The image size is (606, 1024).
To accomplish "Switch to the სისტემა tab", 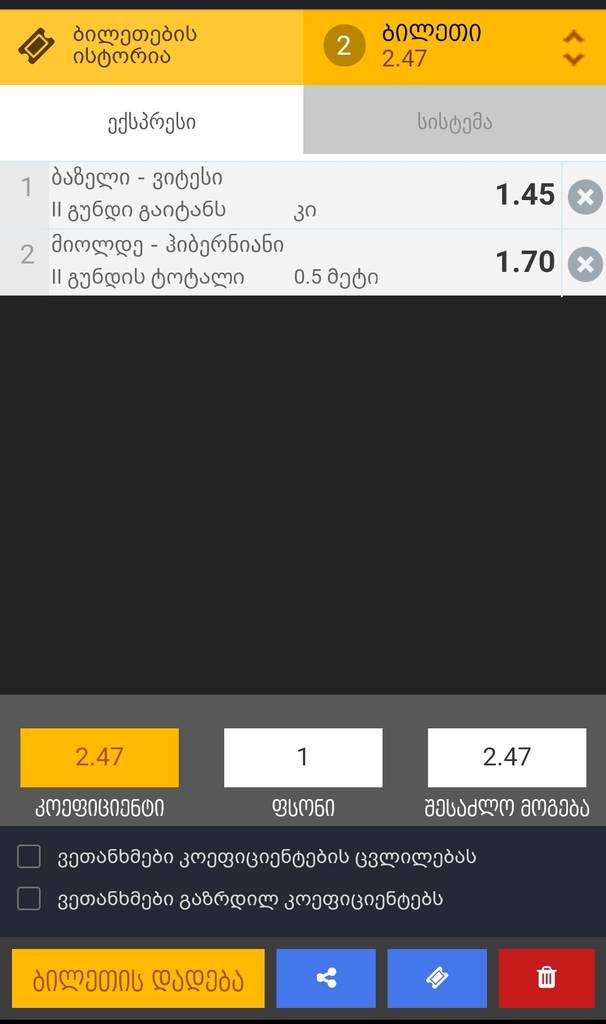I will click(454, 122).
